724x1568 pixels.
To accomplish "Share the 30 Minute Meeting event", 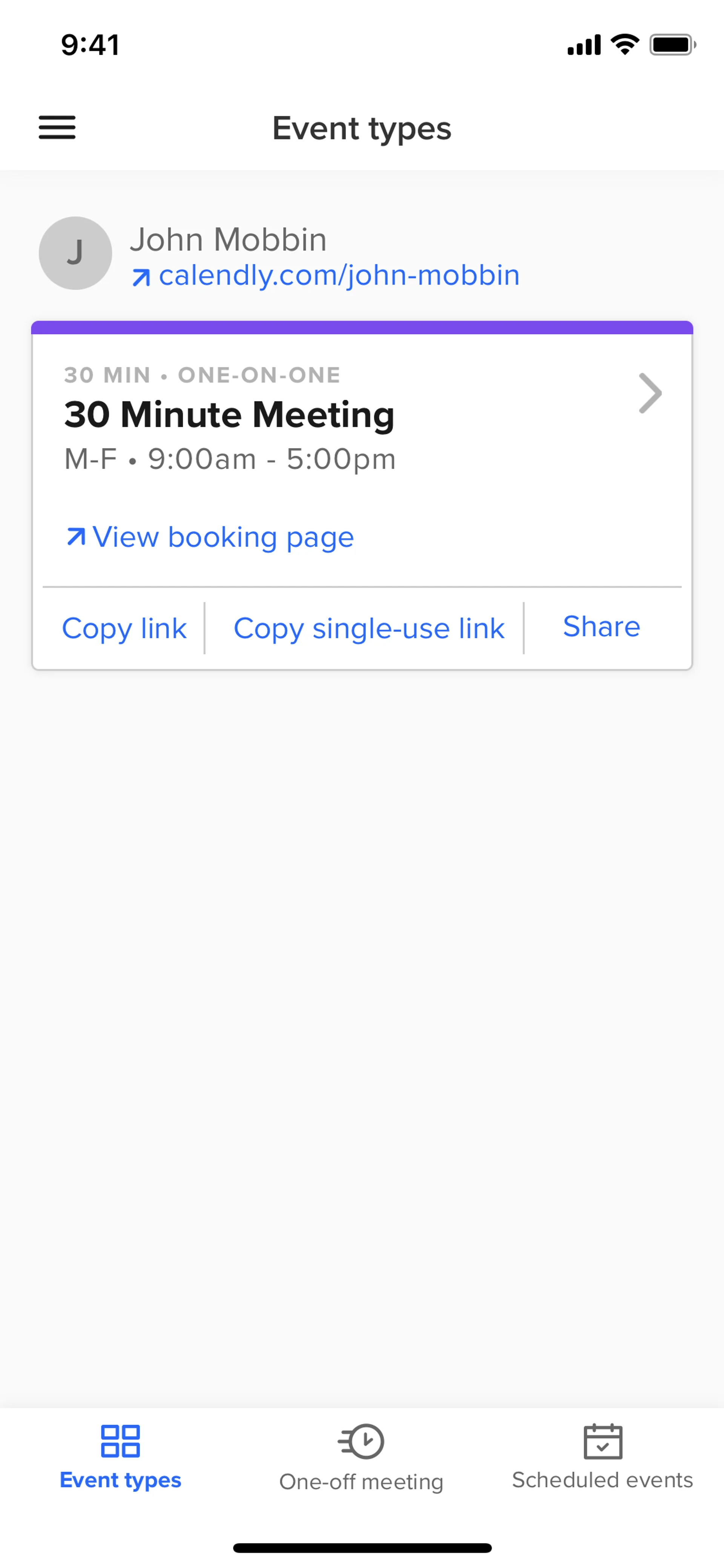I will 601,627.
